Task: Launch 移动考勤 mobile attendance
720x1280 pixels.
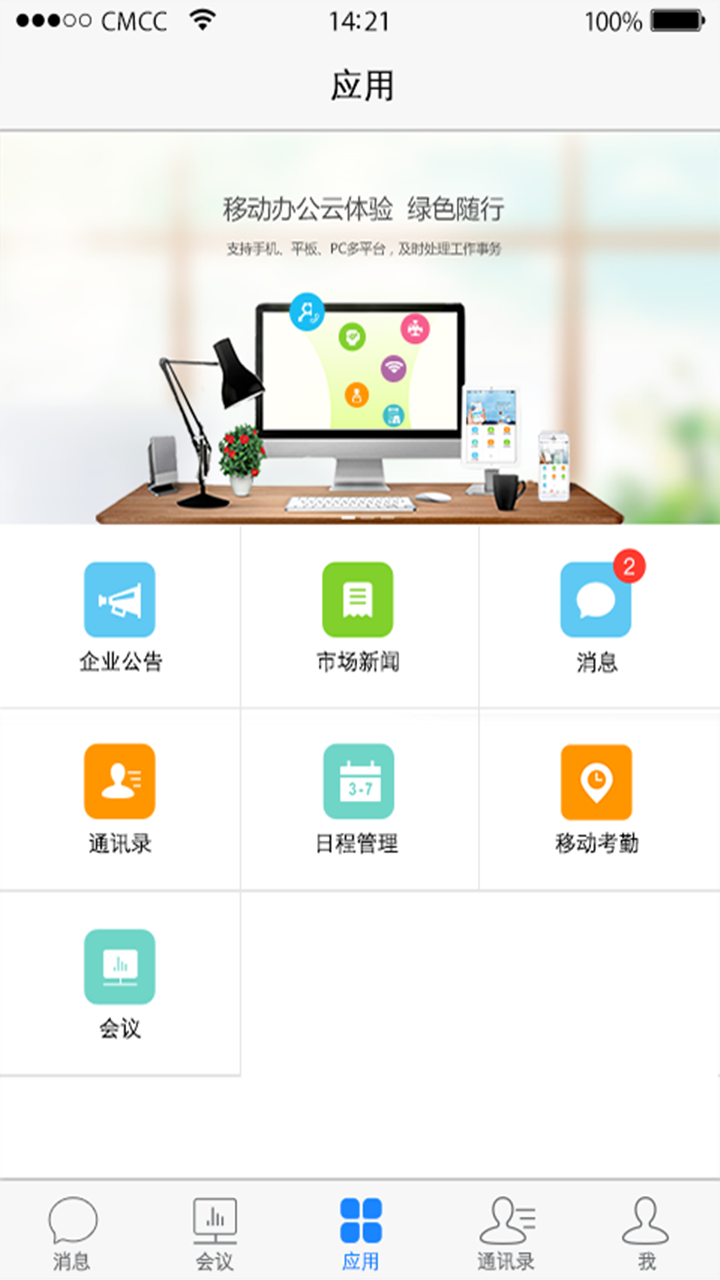Action: click(598, 799)
